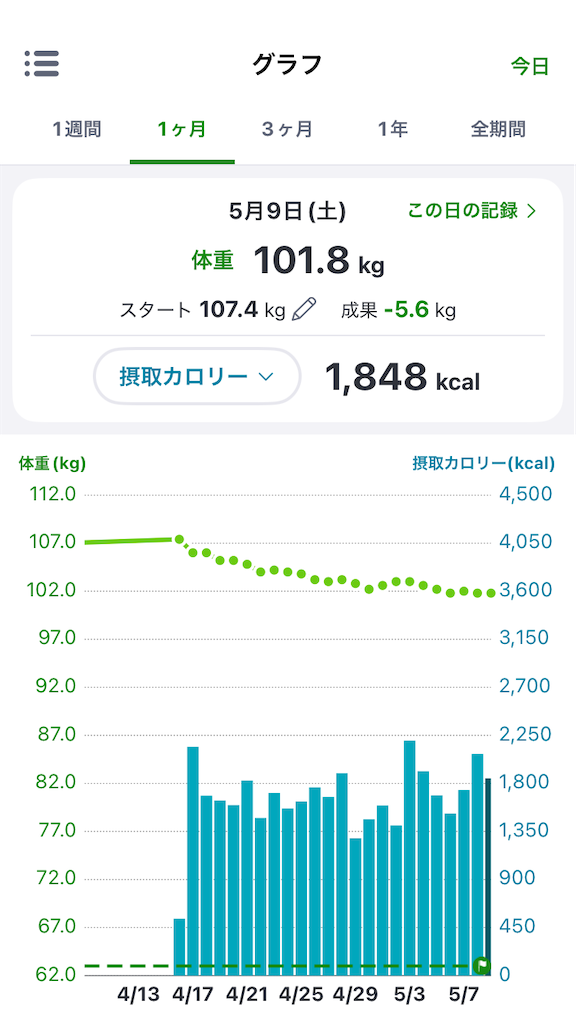The width and height of the screenshot is (576, 1024).
Task: Switch to the 1週間 tab
Action: (x=77, y=129)
